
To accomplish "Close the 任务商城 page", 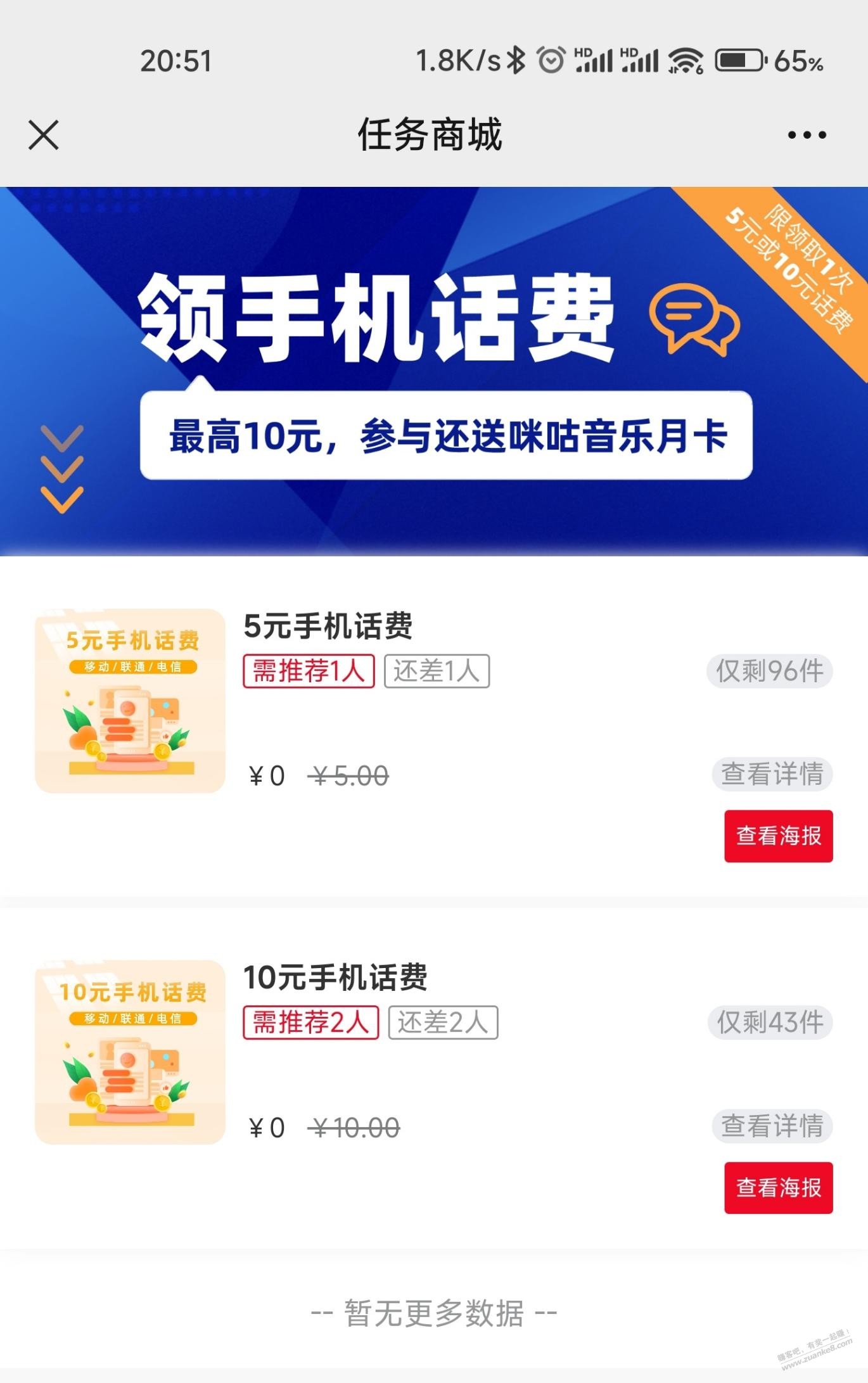I will coord(44,135).
